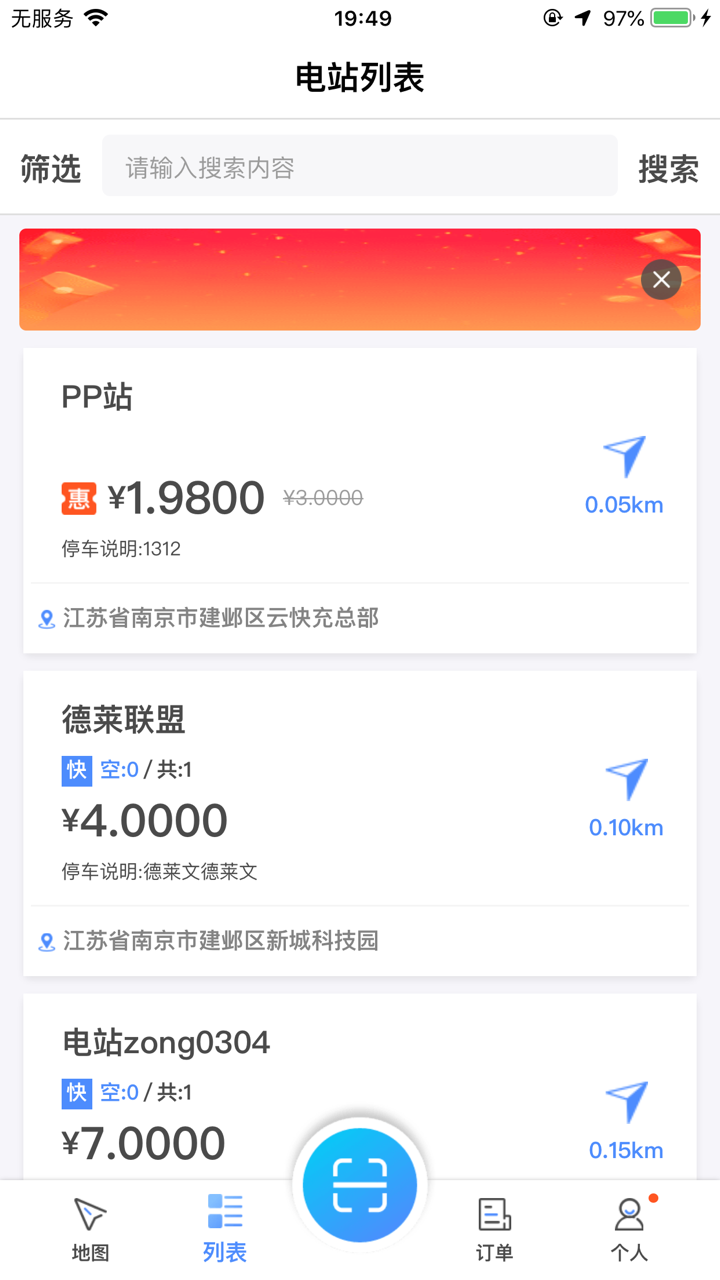This screenshot has height=1280, width=720.
Task: Tap the location pin icon beside PP站 address
Action: coord(45,619)
